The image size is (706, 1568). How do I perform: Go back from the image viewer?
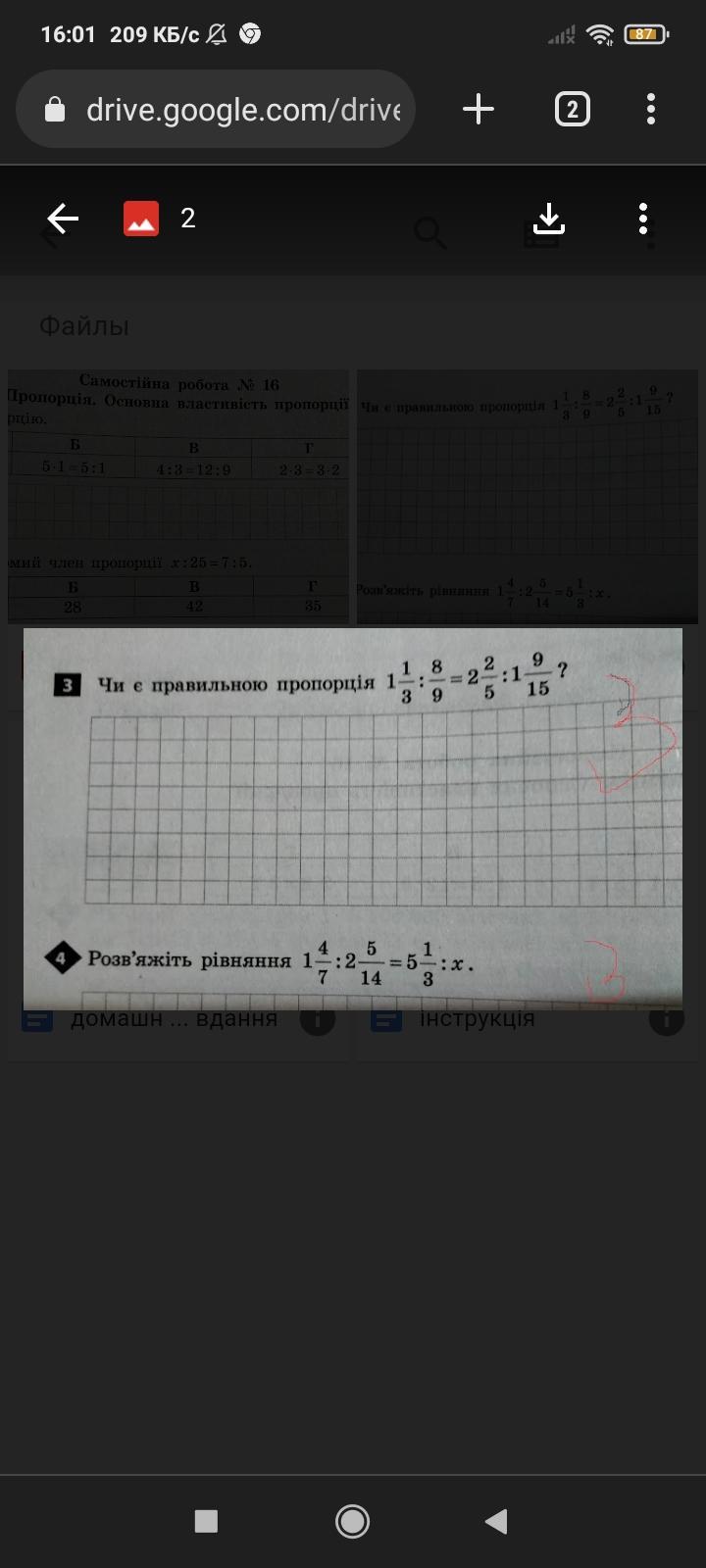point(63,219)
